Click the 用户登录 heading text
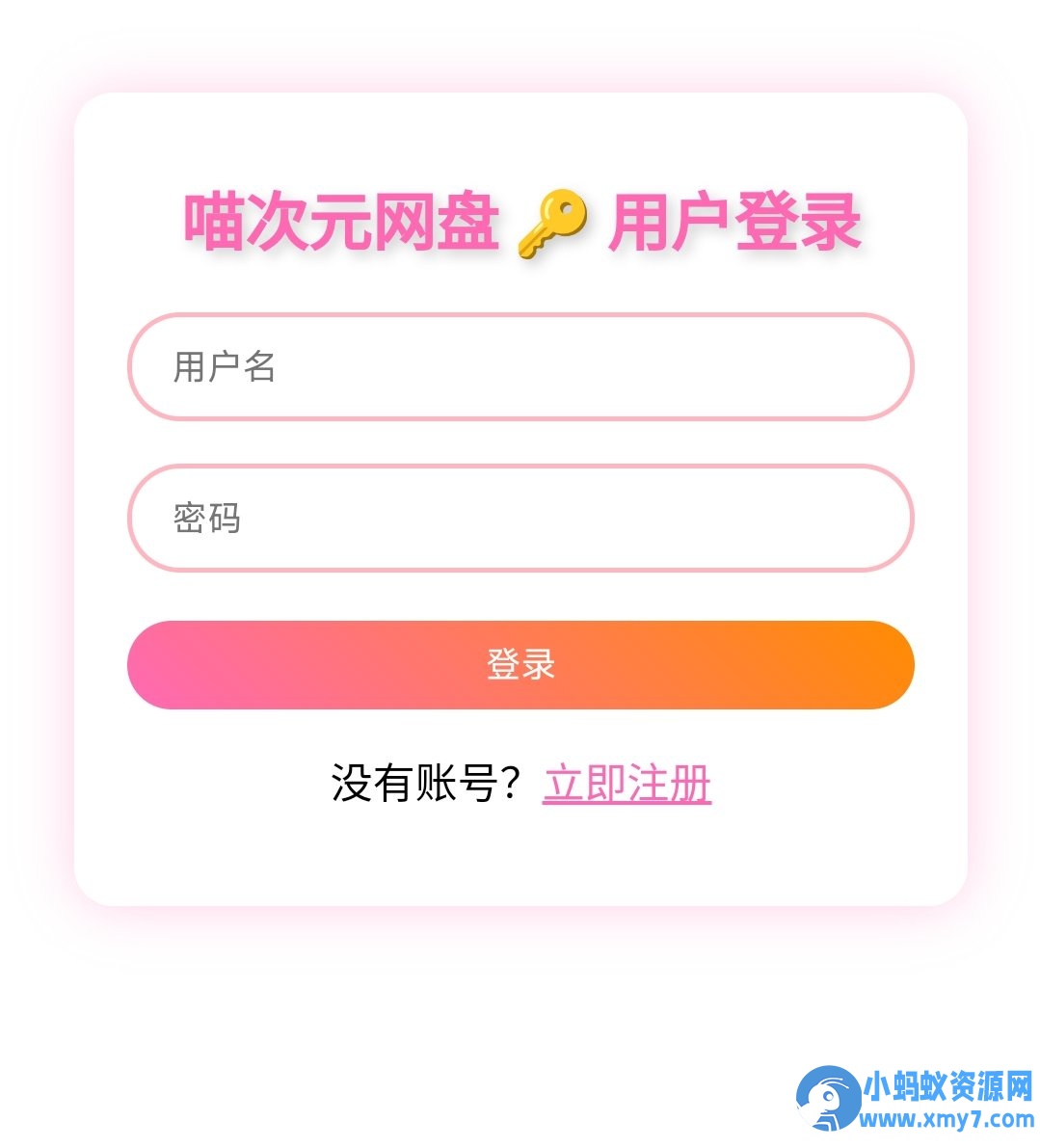The width and height of the screenshot is (1040, 1148). 735,223
